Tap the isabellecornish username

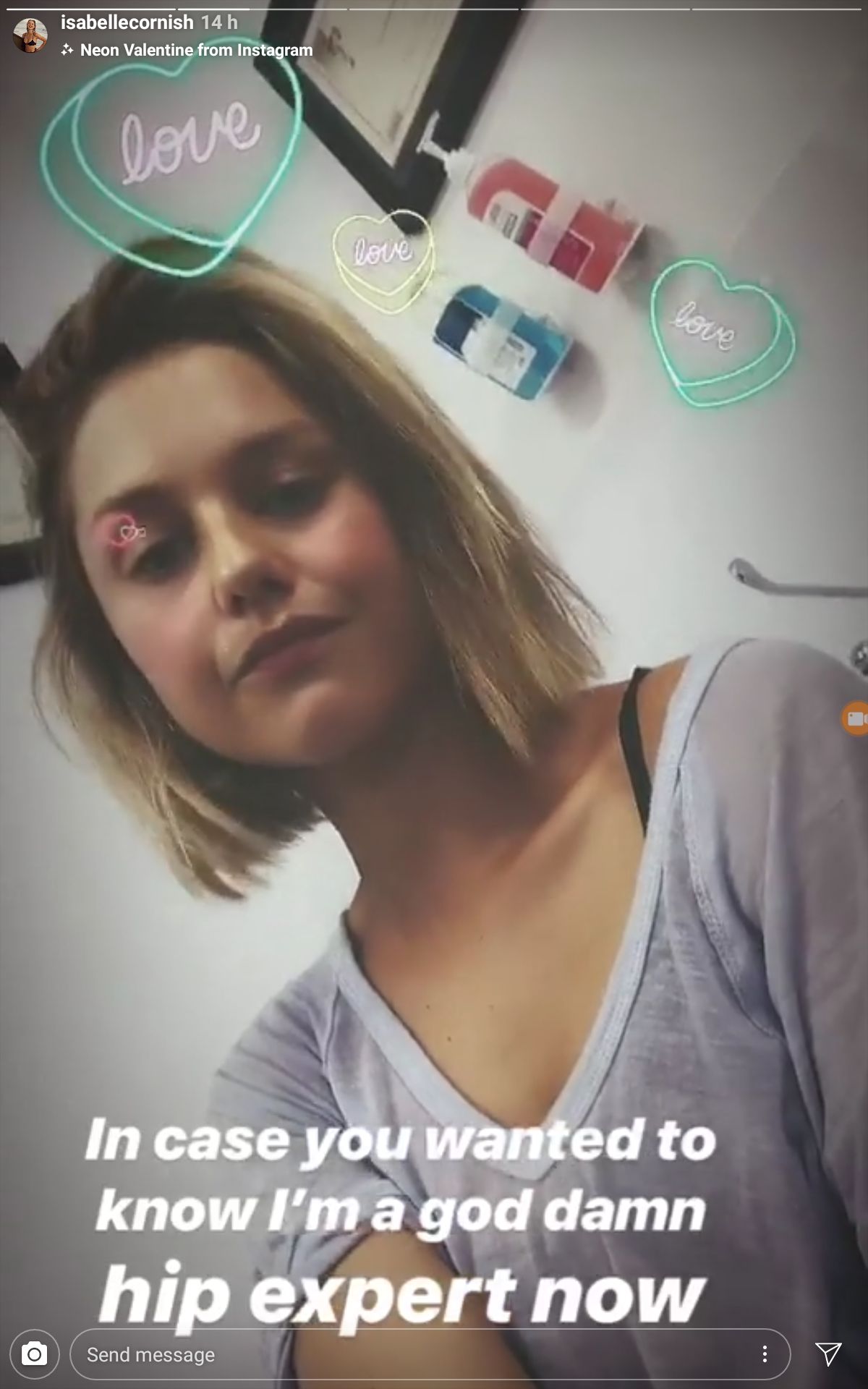click(127, 22)
